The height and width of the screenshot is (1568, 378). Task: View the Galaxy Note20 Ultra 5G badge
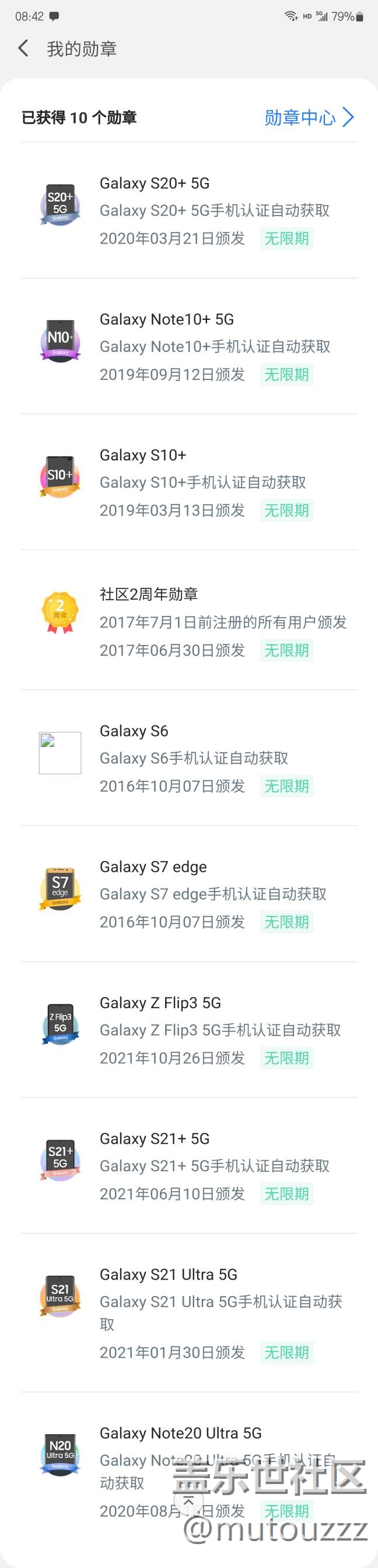tap(189, 1472)
